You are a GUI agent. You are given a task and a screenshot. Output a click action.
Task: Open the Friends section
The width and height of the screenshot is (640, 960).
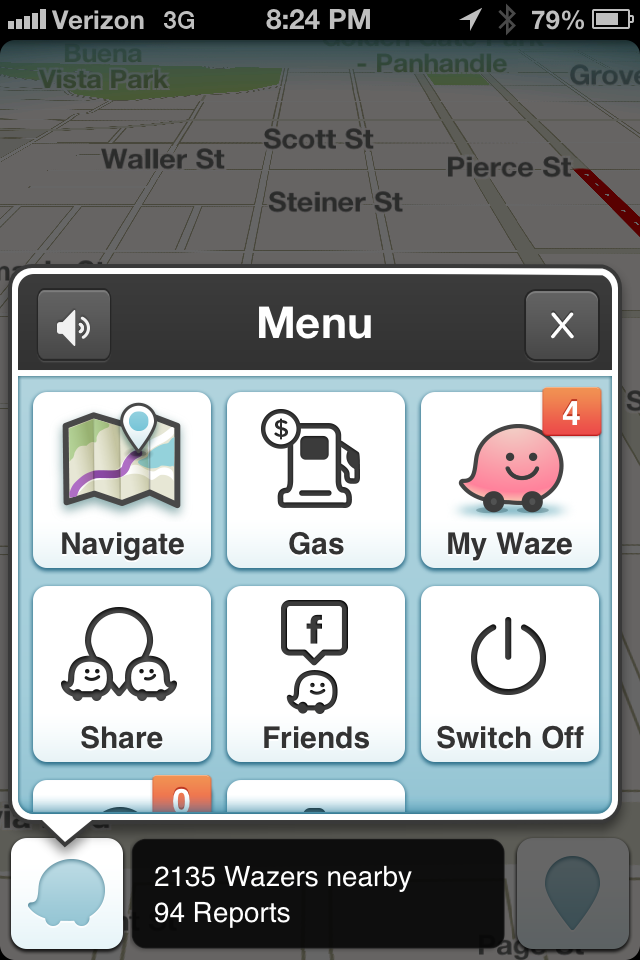click(316, 674)
